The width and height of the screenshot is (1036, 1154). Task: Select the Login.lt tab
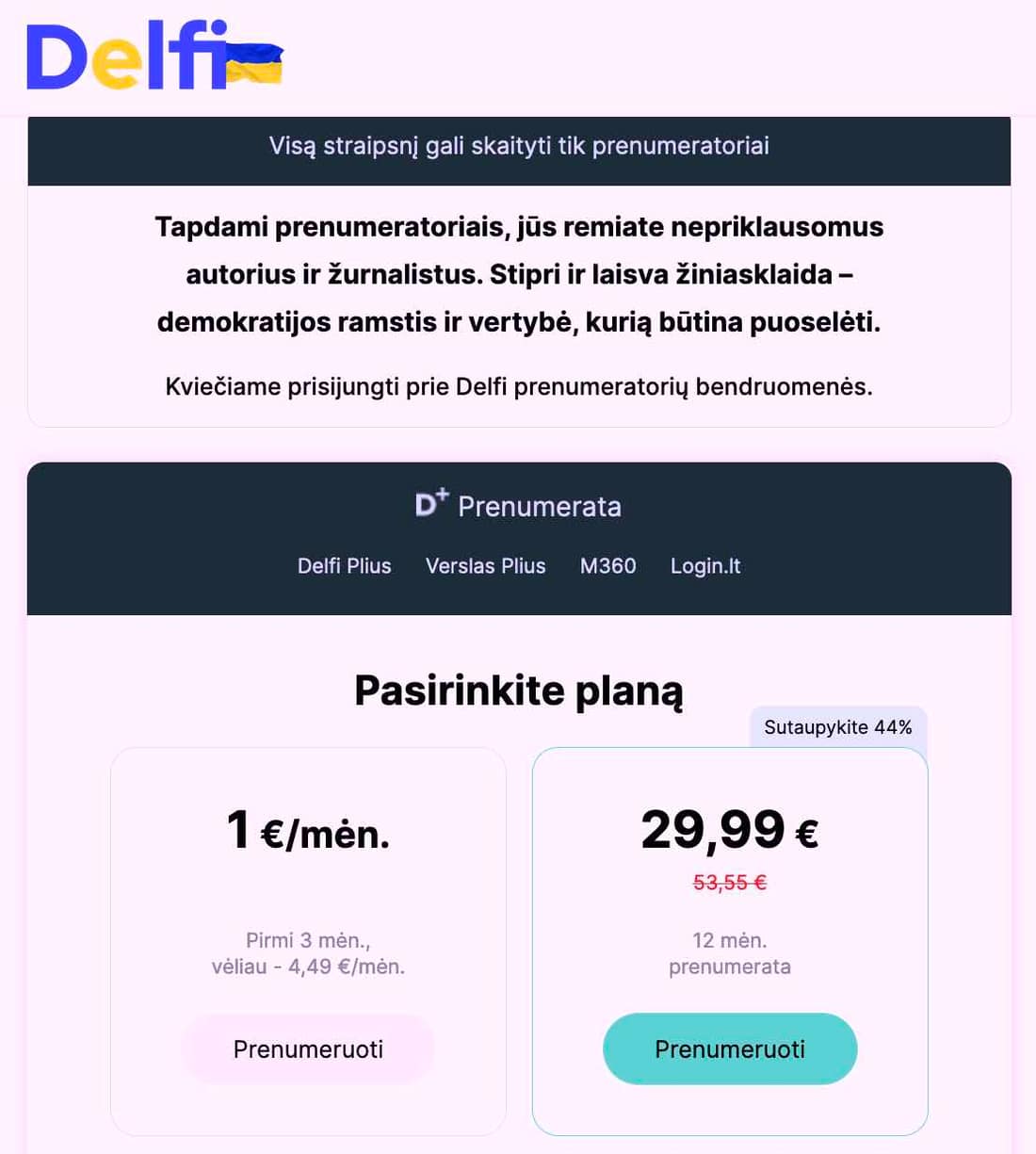705,566
